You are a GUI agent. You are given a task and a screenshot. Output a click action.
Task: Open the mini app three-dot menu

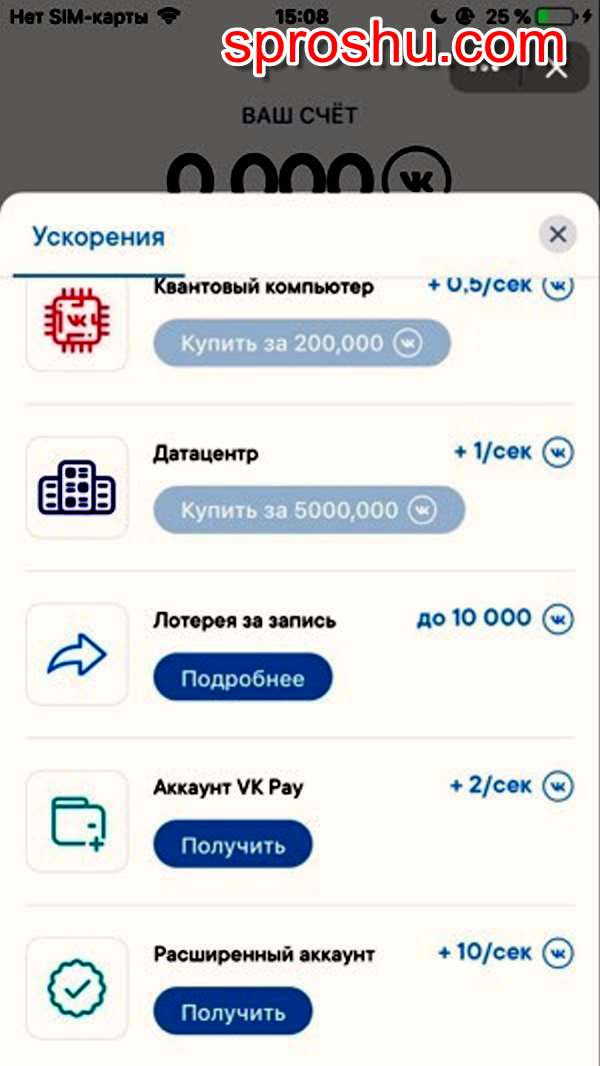(484, 70)
